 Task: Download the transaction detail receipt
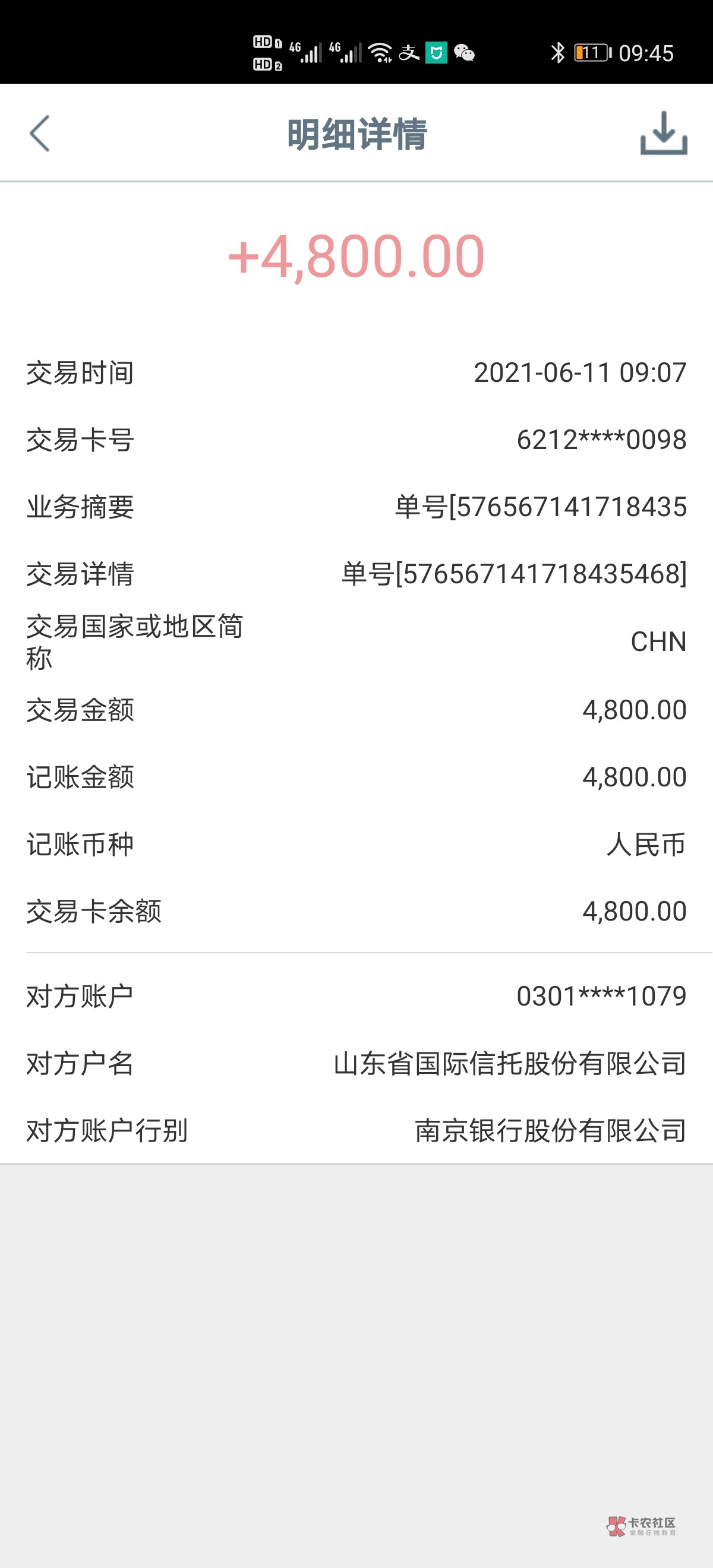664,132
